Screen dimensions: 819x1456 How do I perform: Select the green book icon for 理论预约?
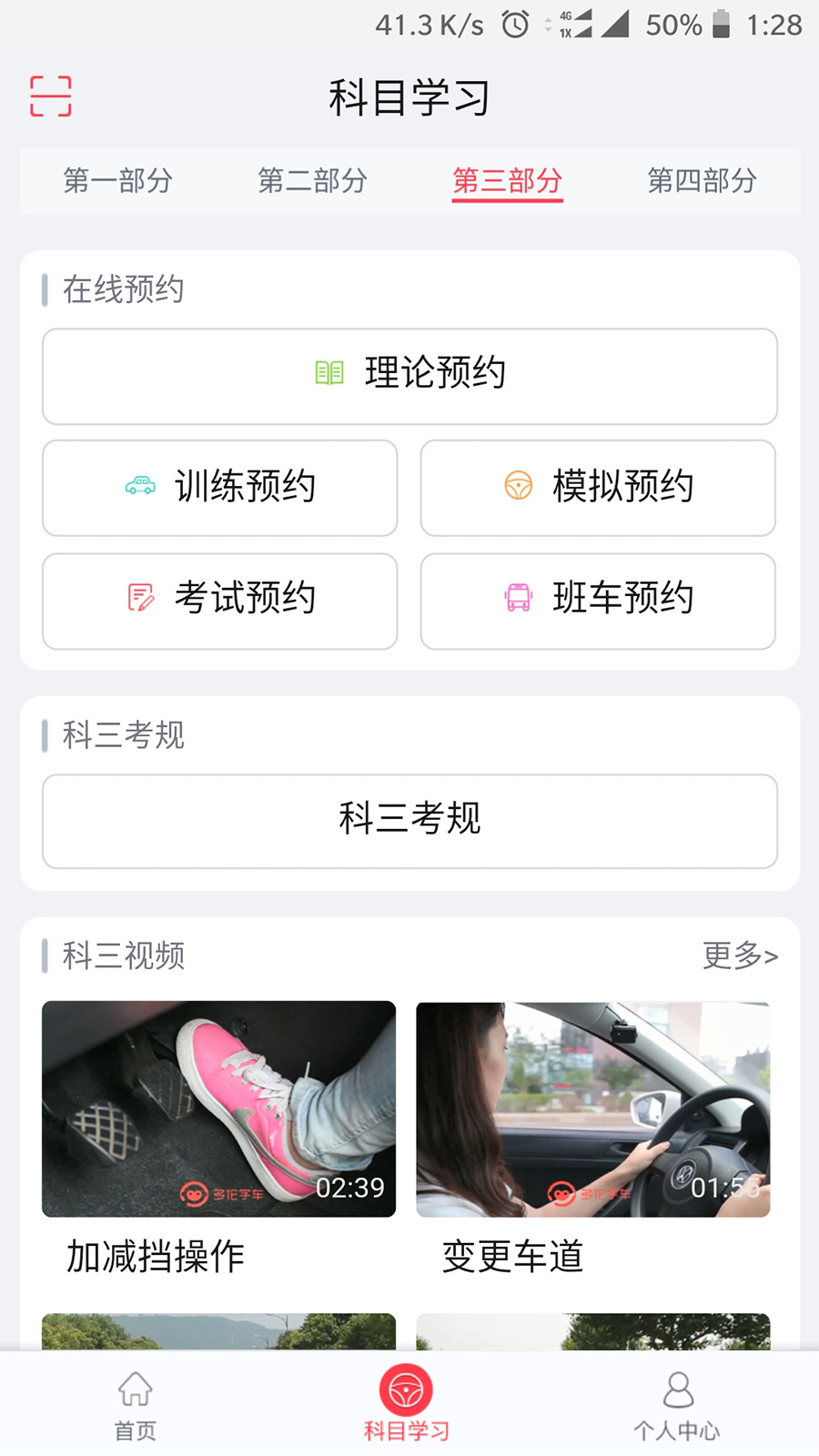click(x=329, y=371)
